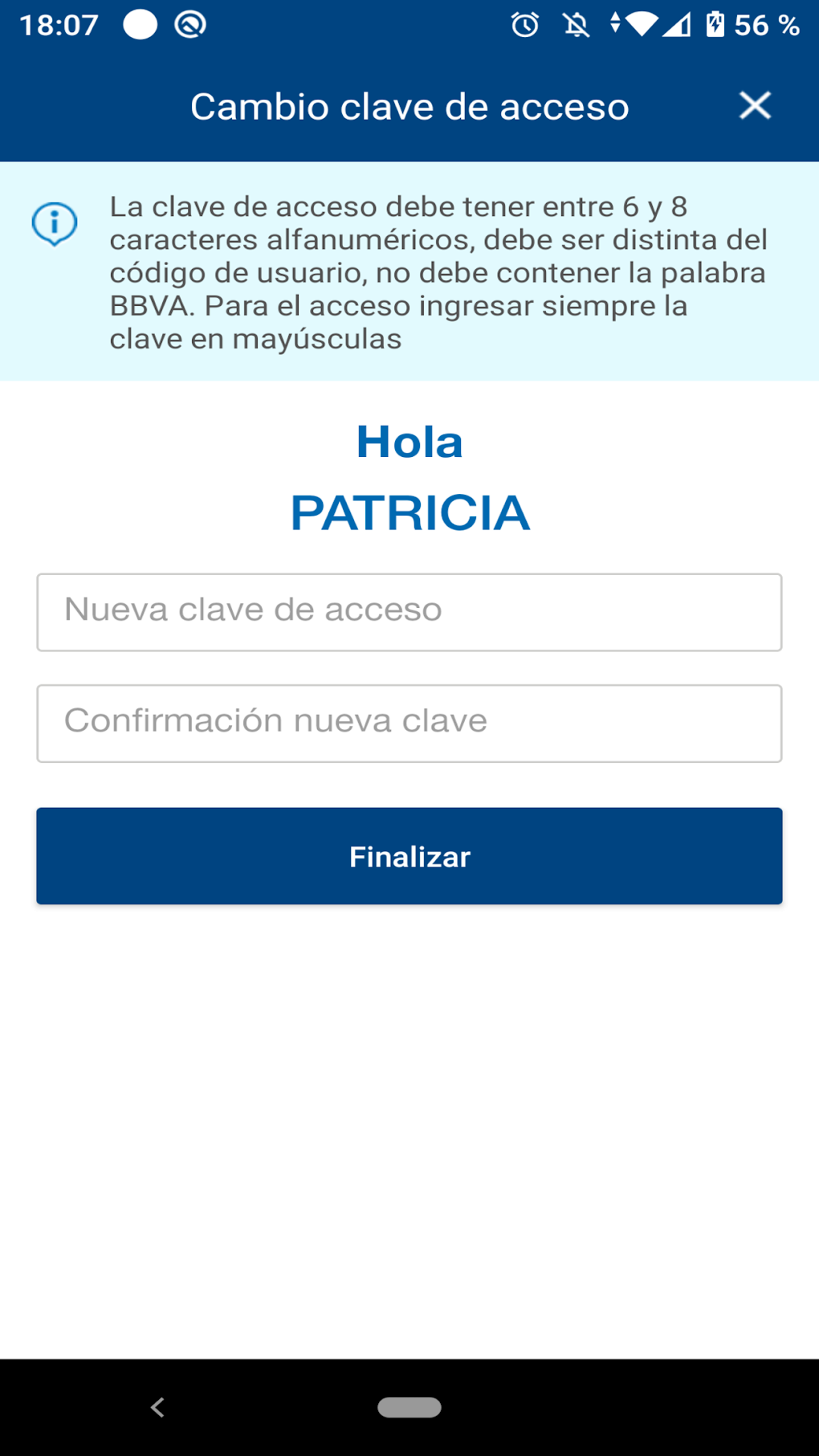This screenshot has width=819, height=1456.
Task: Select the Confirmación nueva clave field
Action: (409, 721)
